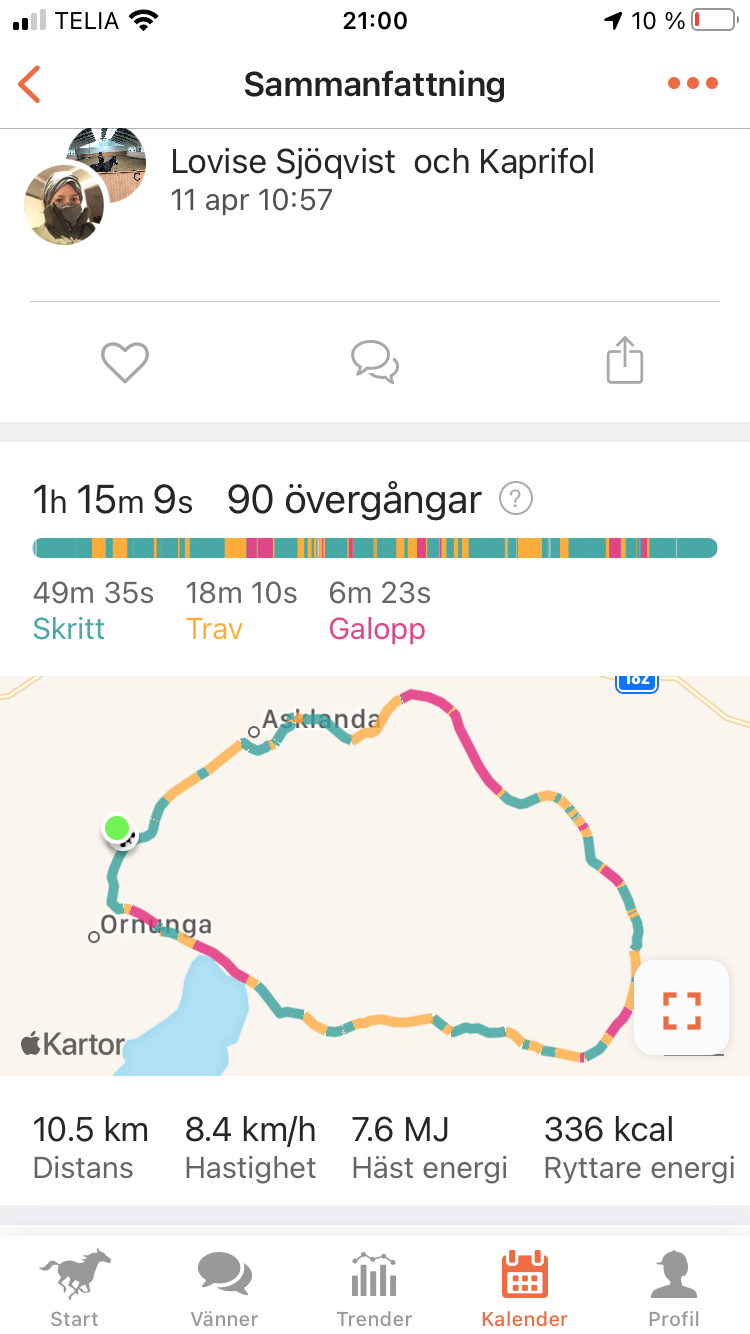This screenshot has width=750, height=1334.
Task: Like this ride with the heart icon
Action: (125, 362)
